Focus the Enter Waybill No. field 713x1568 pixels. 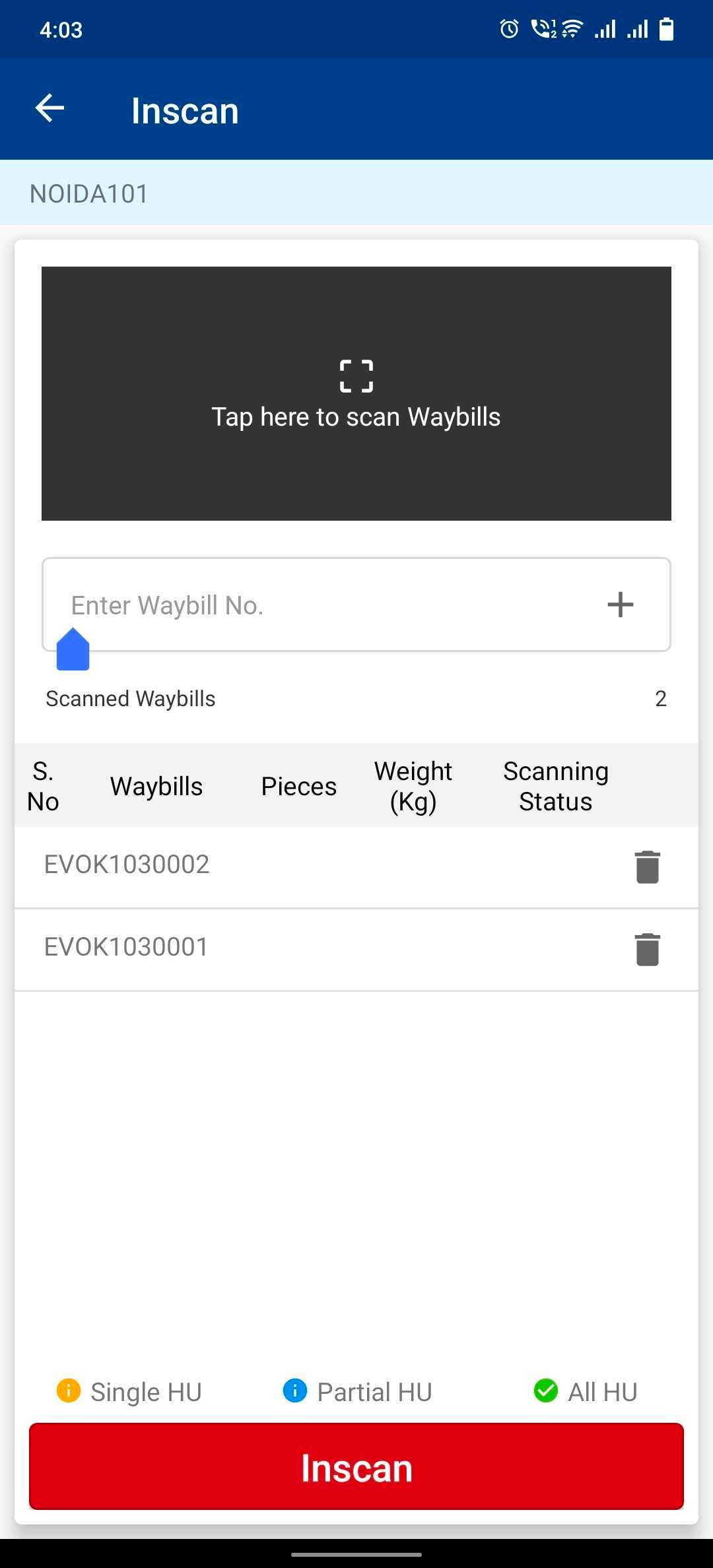(317, 604)
